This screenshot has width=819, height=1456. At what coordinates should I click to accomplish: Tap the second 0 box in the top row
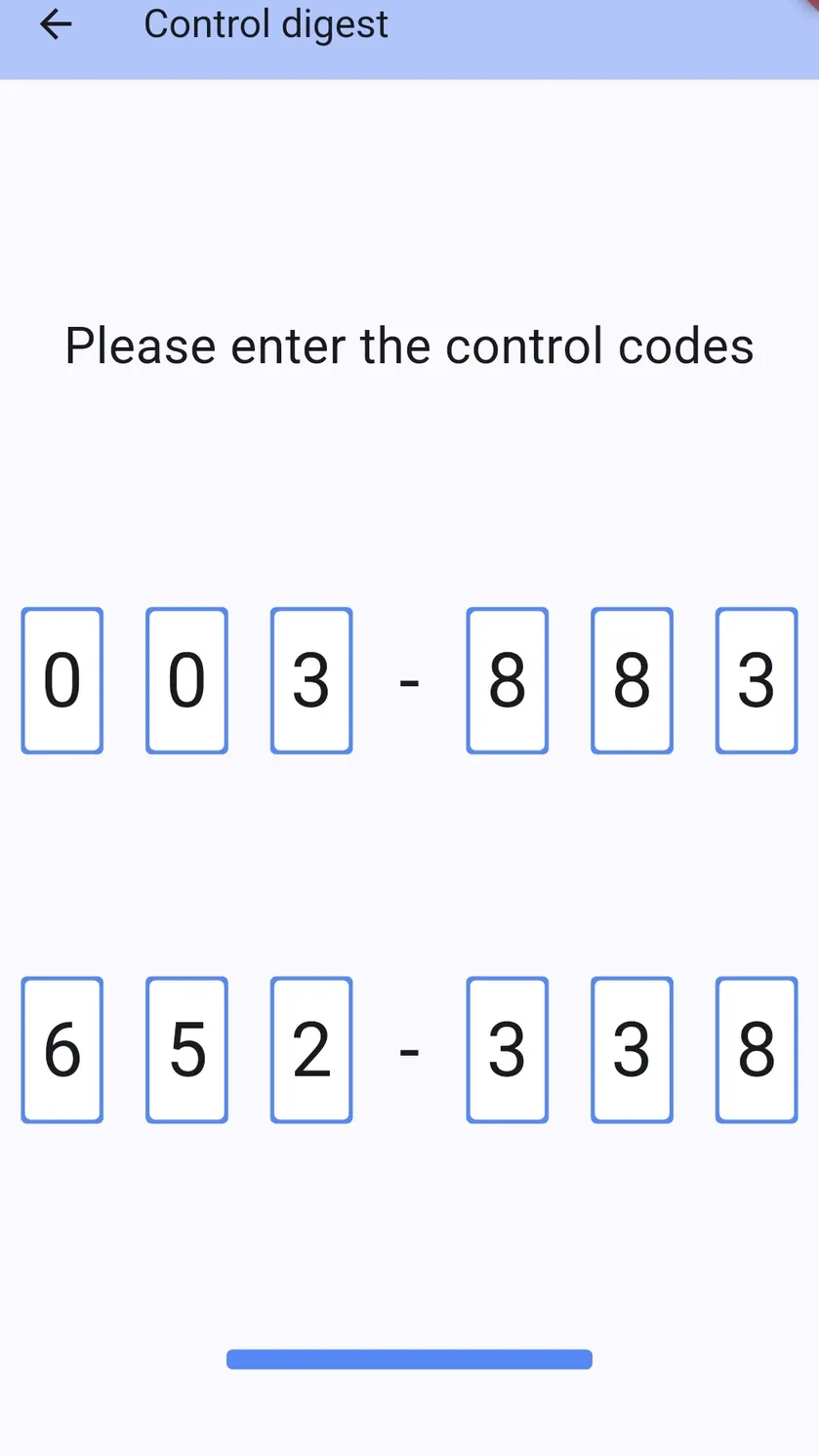point(186,680)
